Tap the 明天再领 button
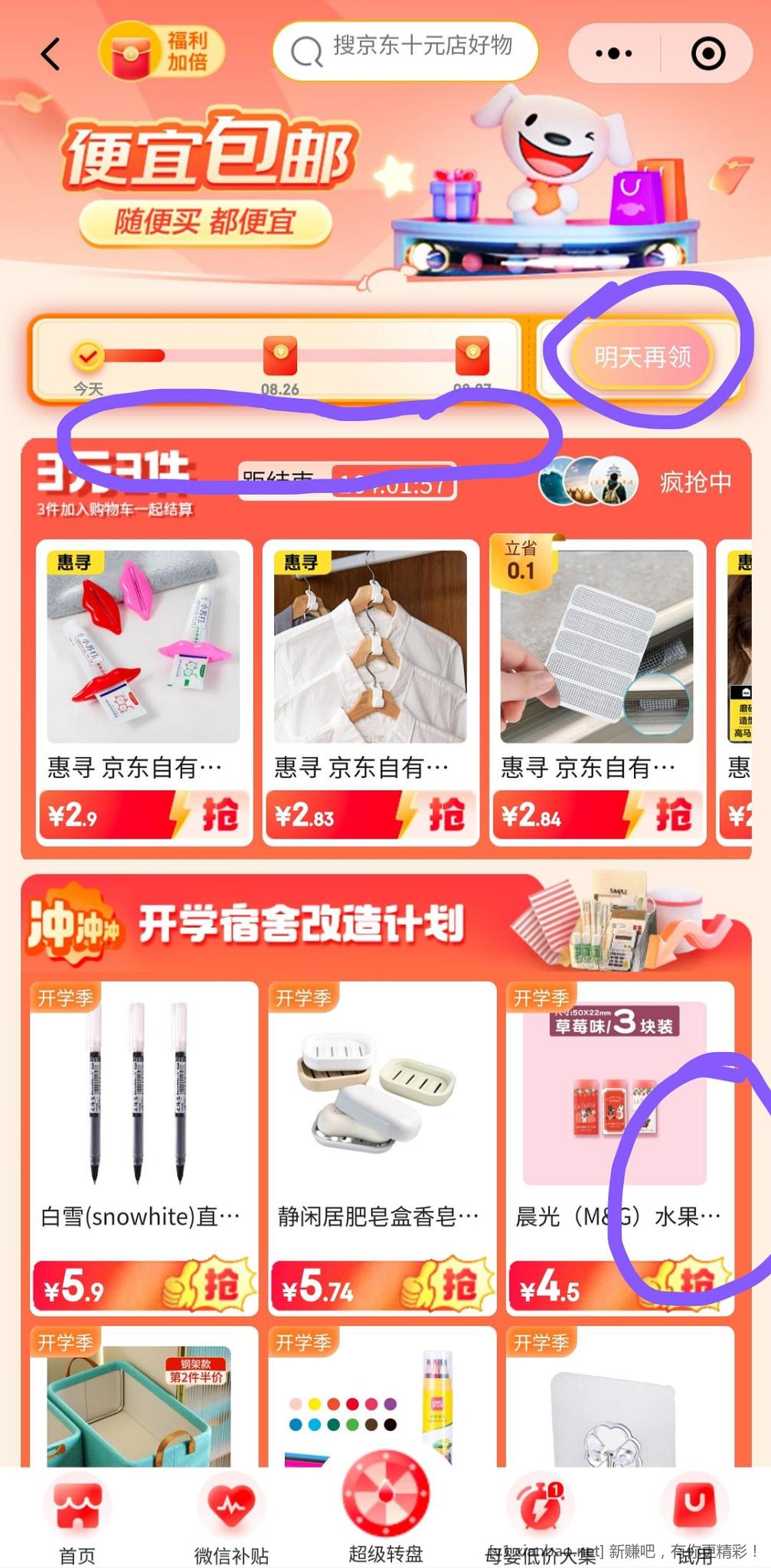This screenshot has width=771, height=1568. point(642,357)
